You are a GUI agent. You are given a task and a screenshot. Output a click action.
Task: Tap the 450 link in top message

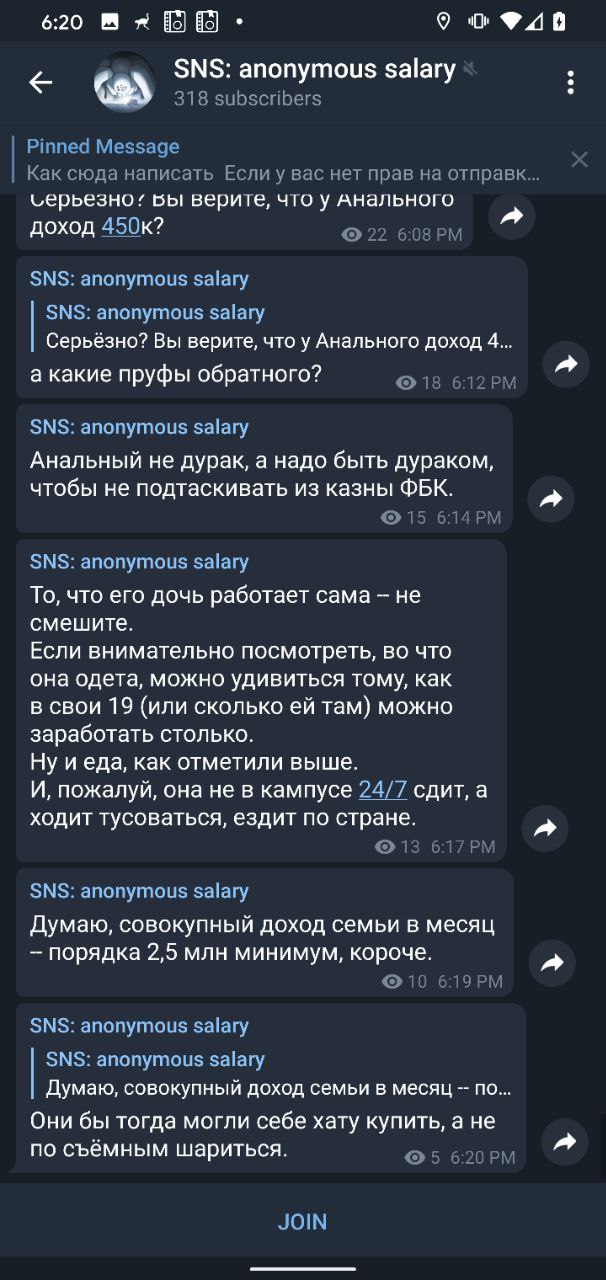121,227
